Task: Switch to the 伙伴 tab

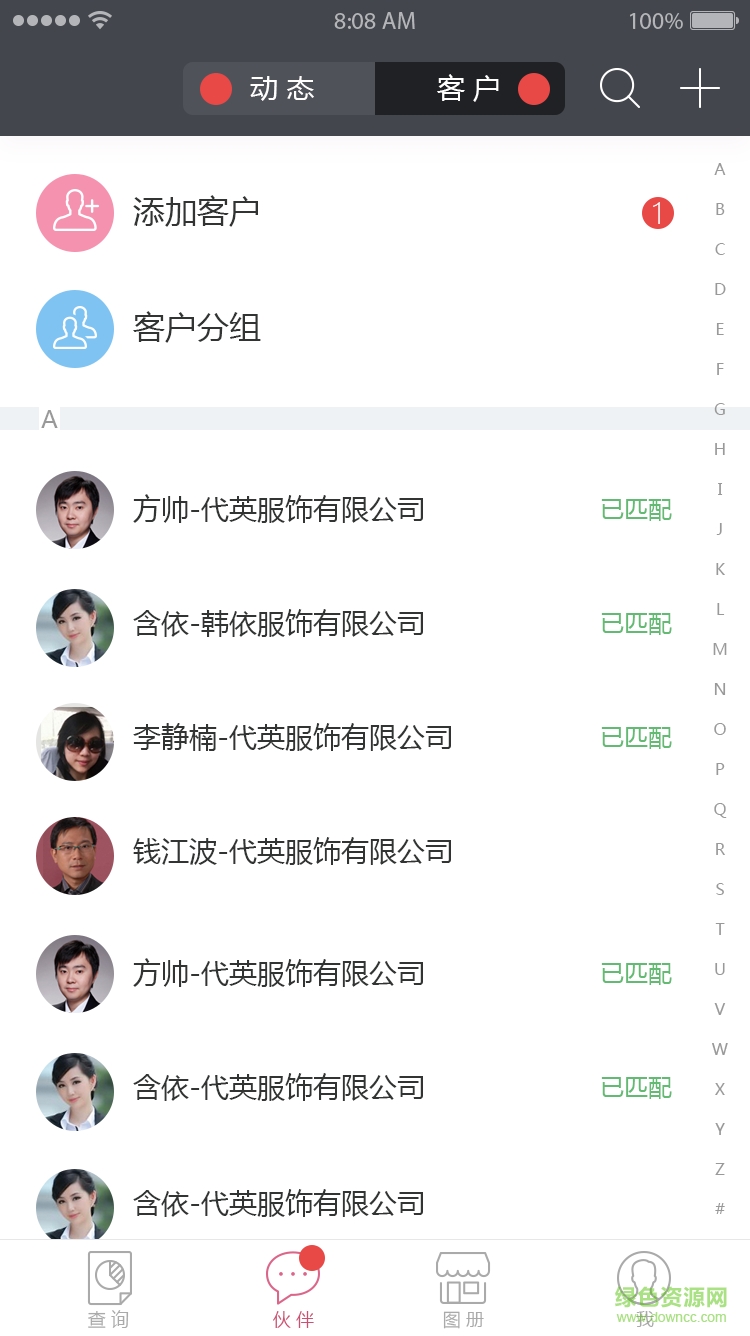Action: [293, 1289]
